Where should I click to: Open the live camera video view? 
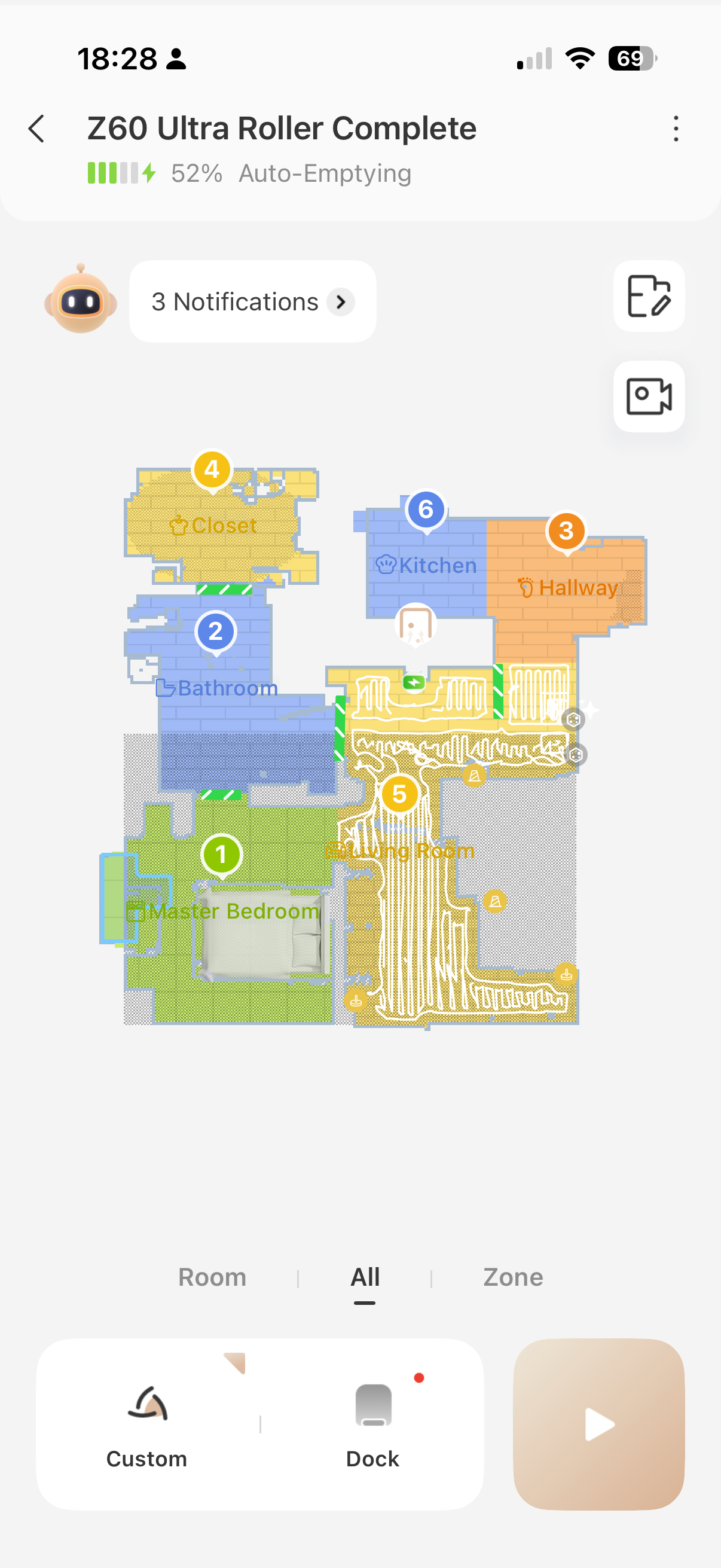(649, 396)
